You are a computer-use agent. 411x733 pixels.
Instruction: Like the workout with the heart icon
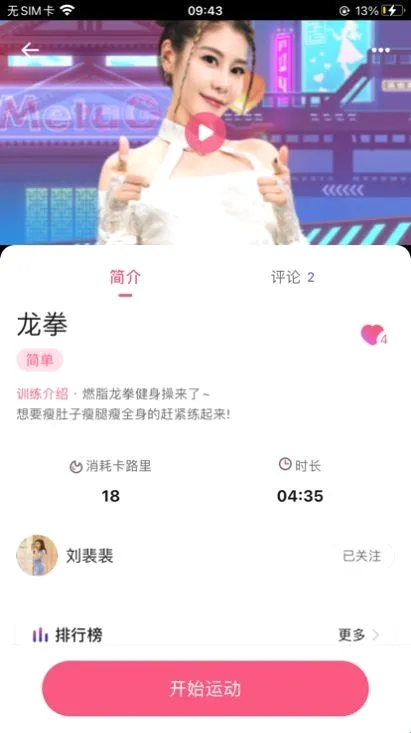click(x=373, y=335)
